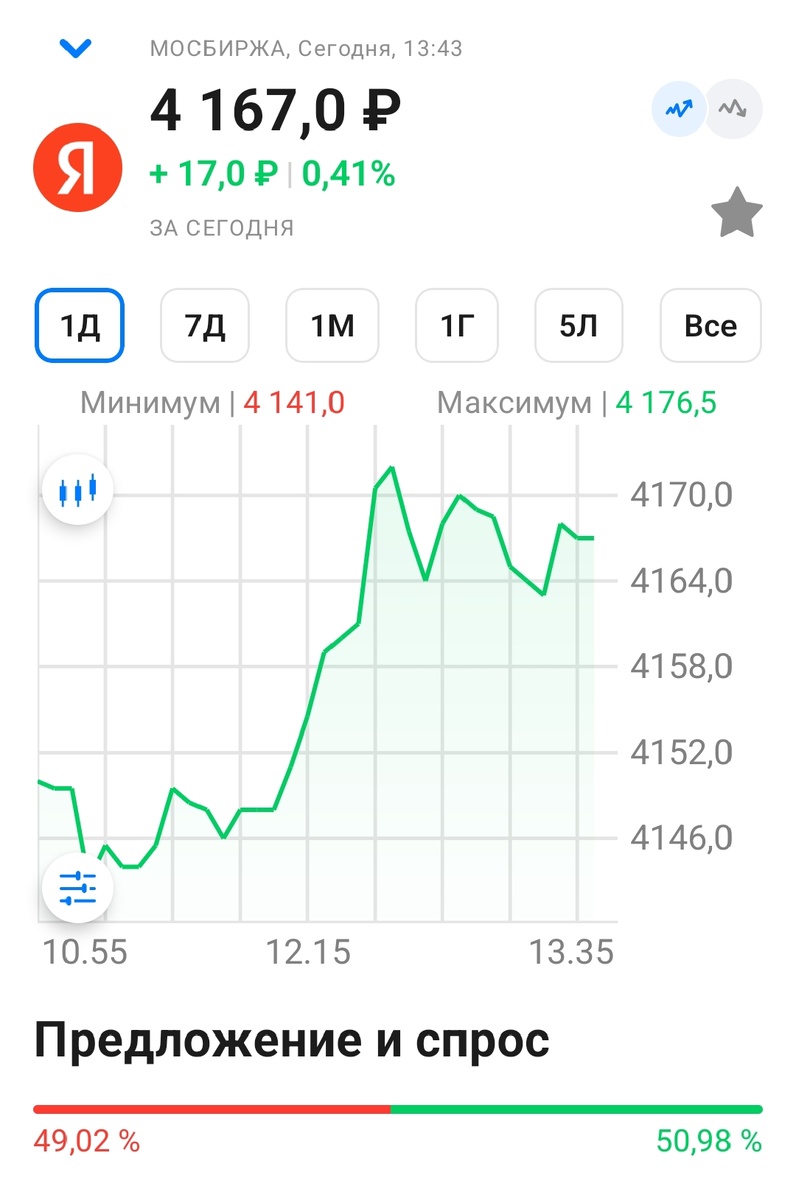Open chart indicator filter settings icon
This screenshot has width=796, height=1200.
78,886
